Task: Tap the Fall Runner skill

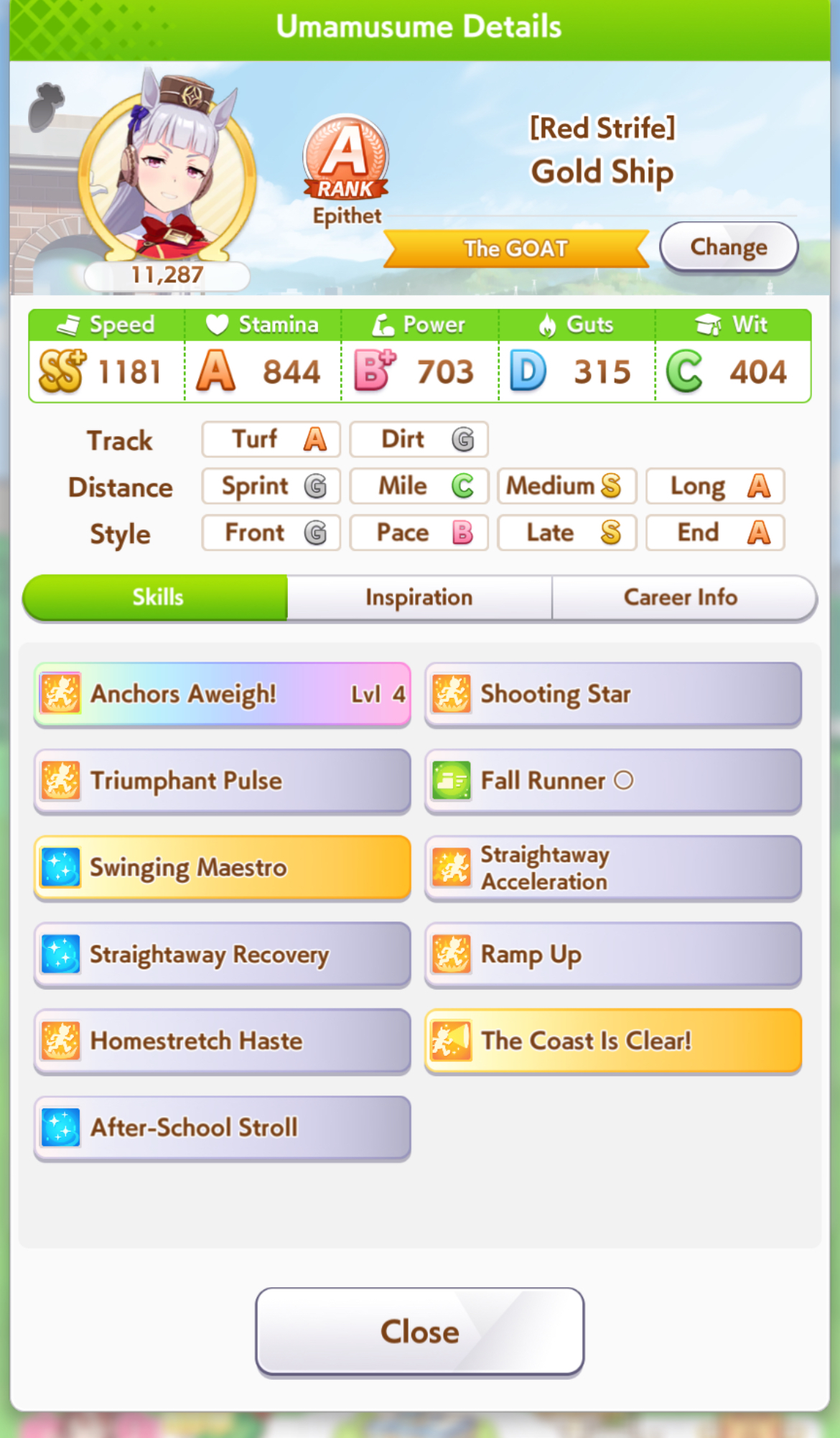Action: tap(613, 781)
